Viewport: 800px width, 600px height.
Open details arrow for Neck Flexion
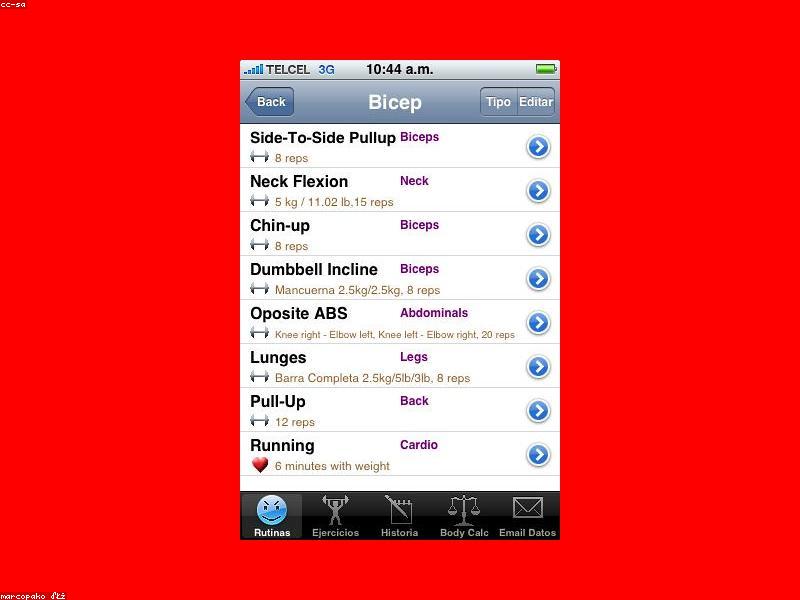(x=538, y=190)
